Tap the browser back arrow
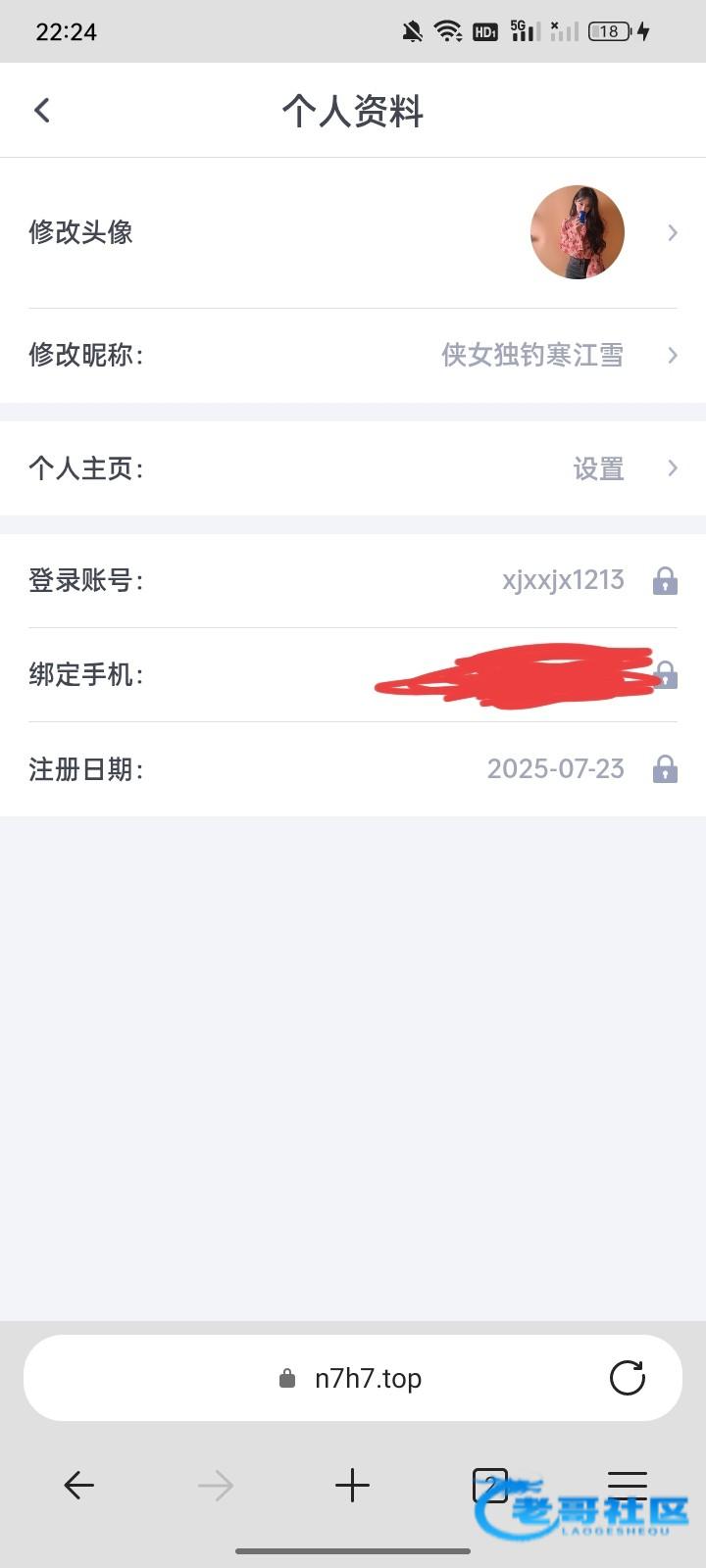 78,1486
